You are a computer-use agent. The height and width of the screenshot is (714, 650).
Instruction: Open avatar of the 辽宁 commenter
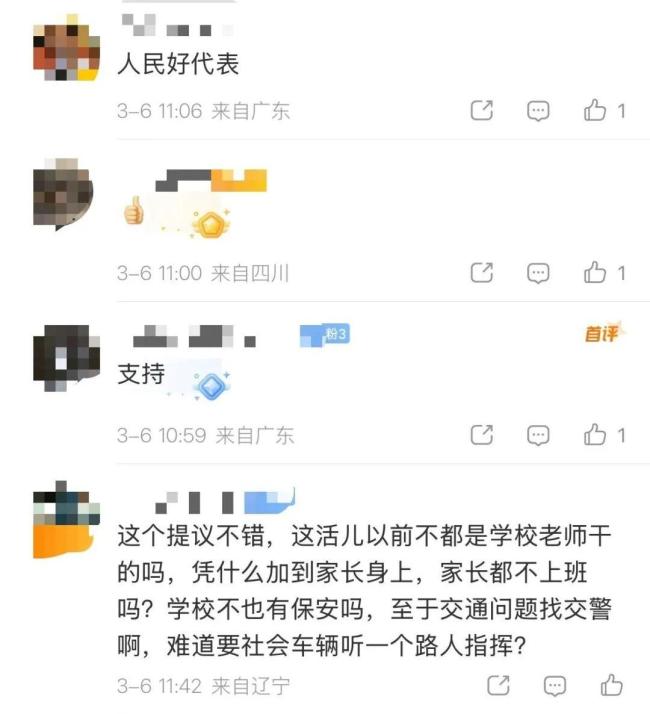click(66, 520)
